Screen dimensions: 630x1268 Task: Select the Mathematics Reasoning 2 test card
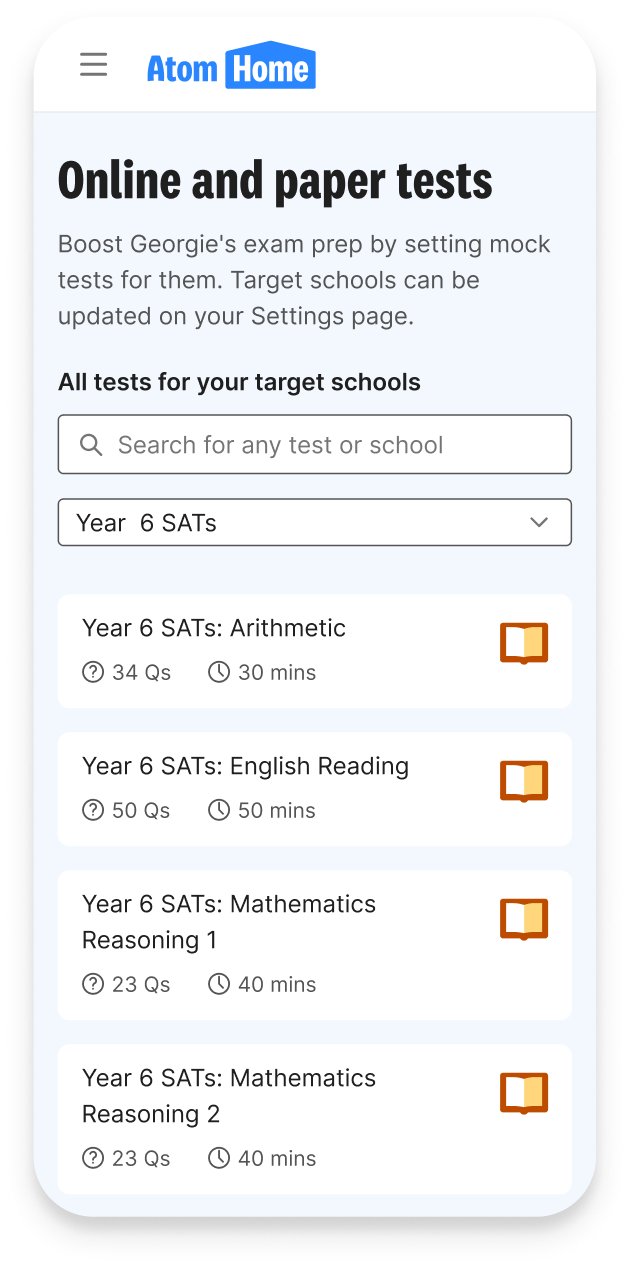coord(314,1118)
